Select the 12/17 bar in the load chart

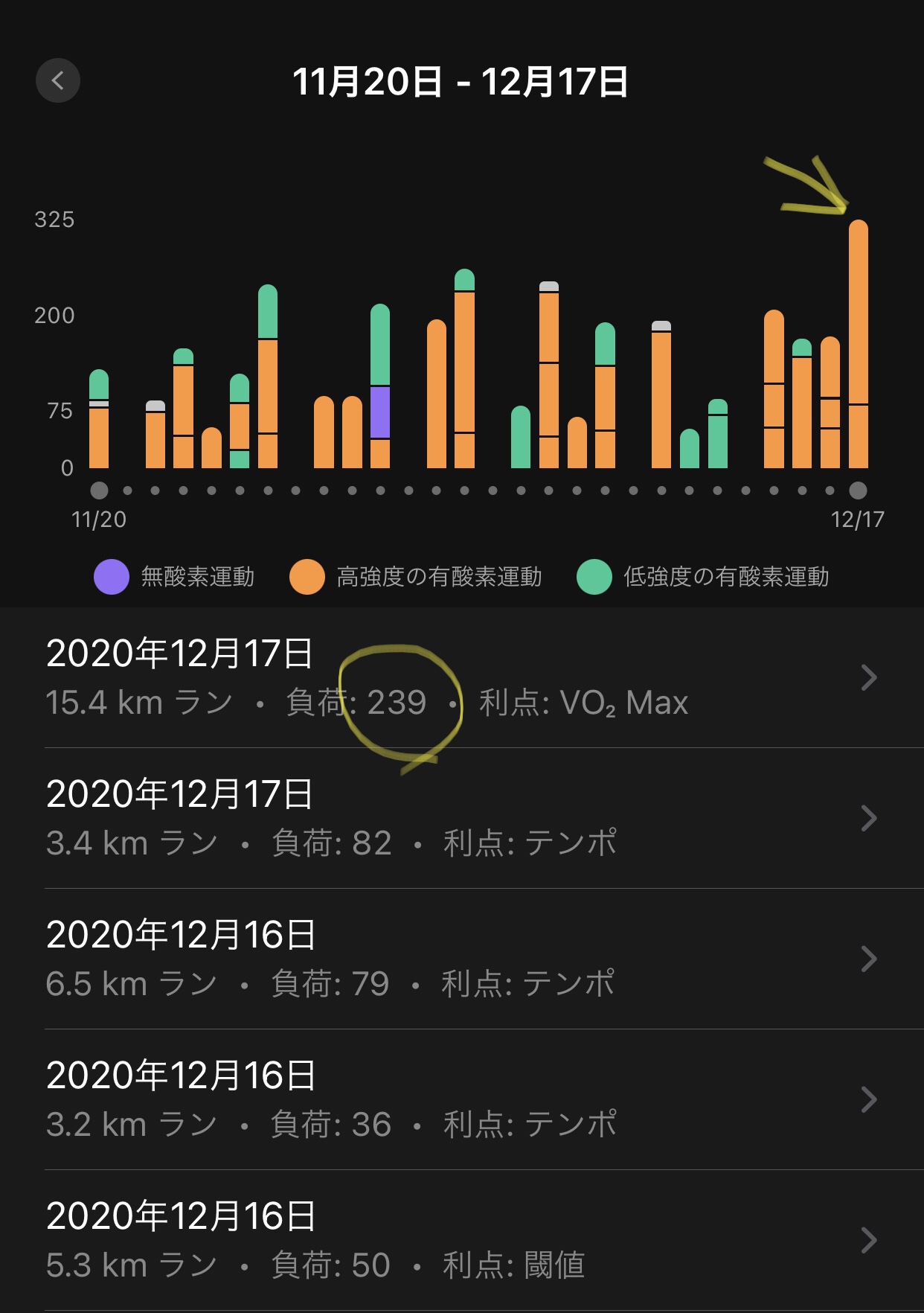858,344
